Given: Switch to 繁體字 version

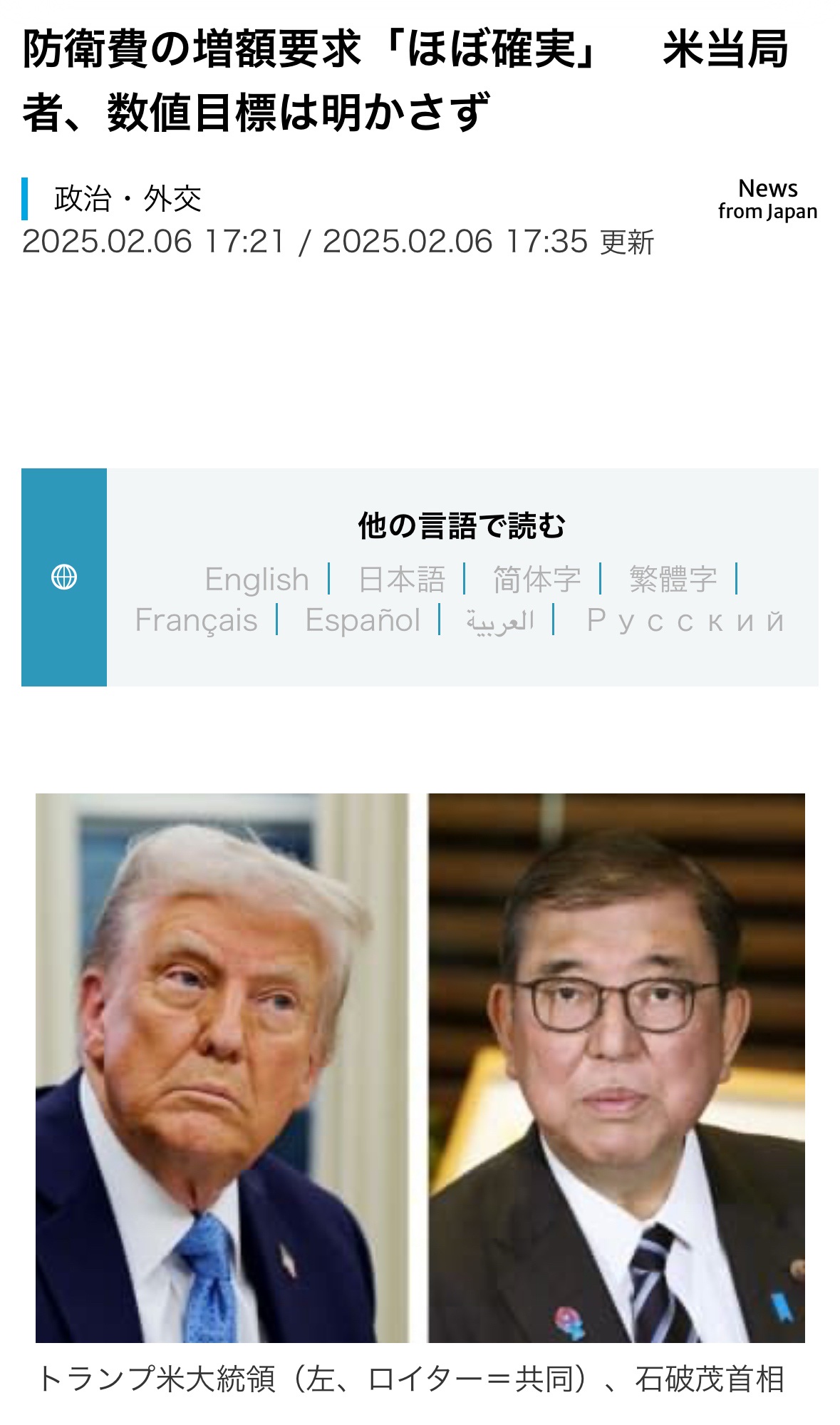Looking at the screenshot, I should (x=673, y=579).
